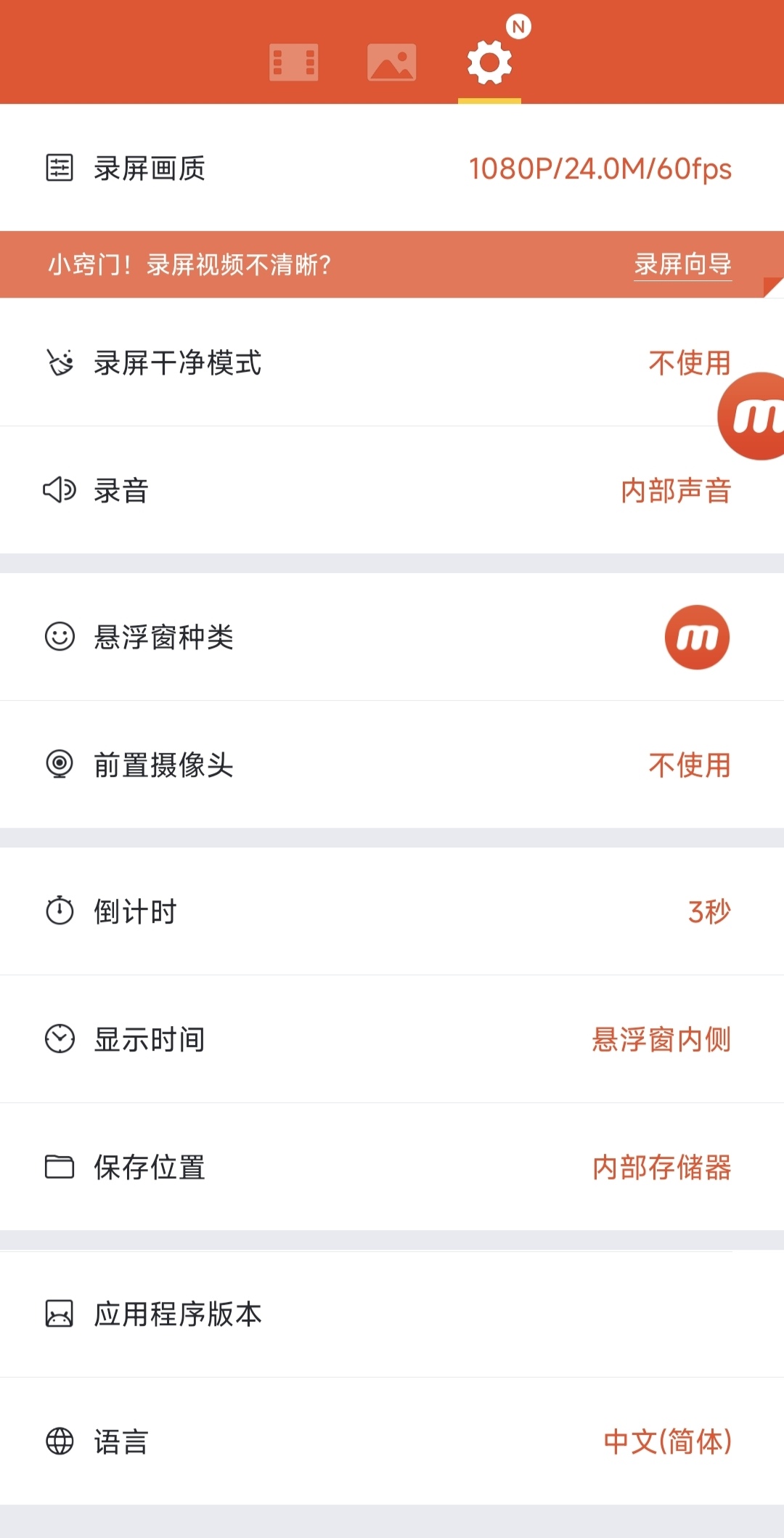Viewport: 784px width, 1538px height.
Task: View 应用程序版本 details
Action: click(392, 1314)
